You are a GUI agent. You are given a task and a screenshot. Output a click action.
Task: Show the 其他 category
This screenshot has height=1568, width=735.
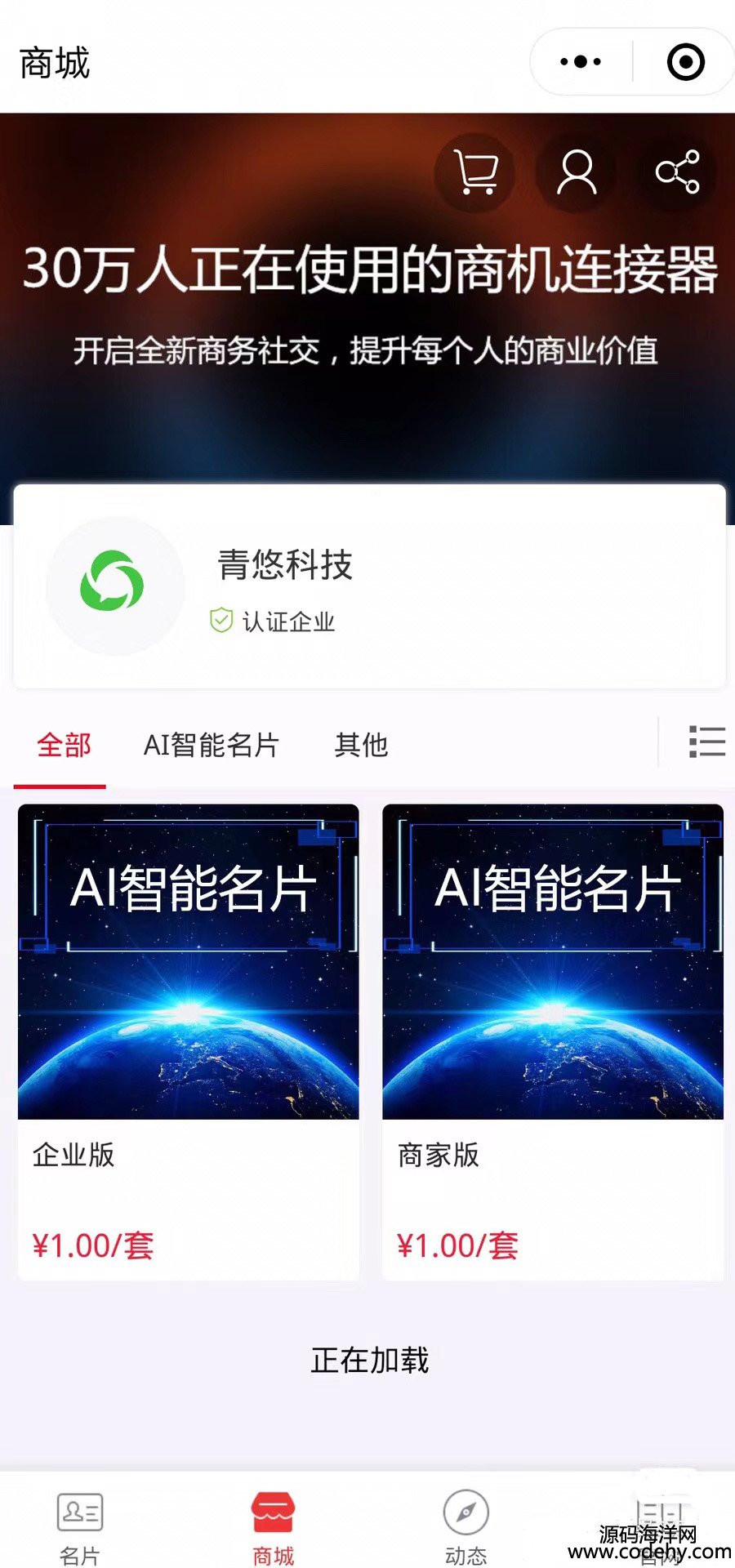tap(361, 745)
